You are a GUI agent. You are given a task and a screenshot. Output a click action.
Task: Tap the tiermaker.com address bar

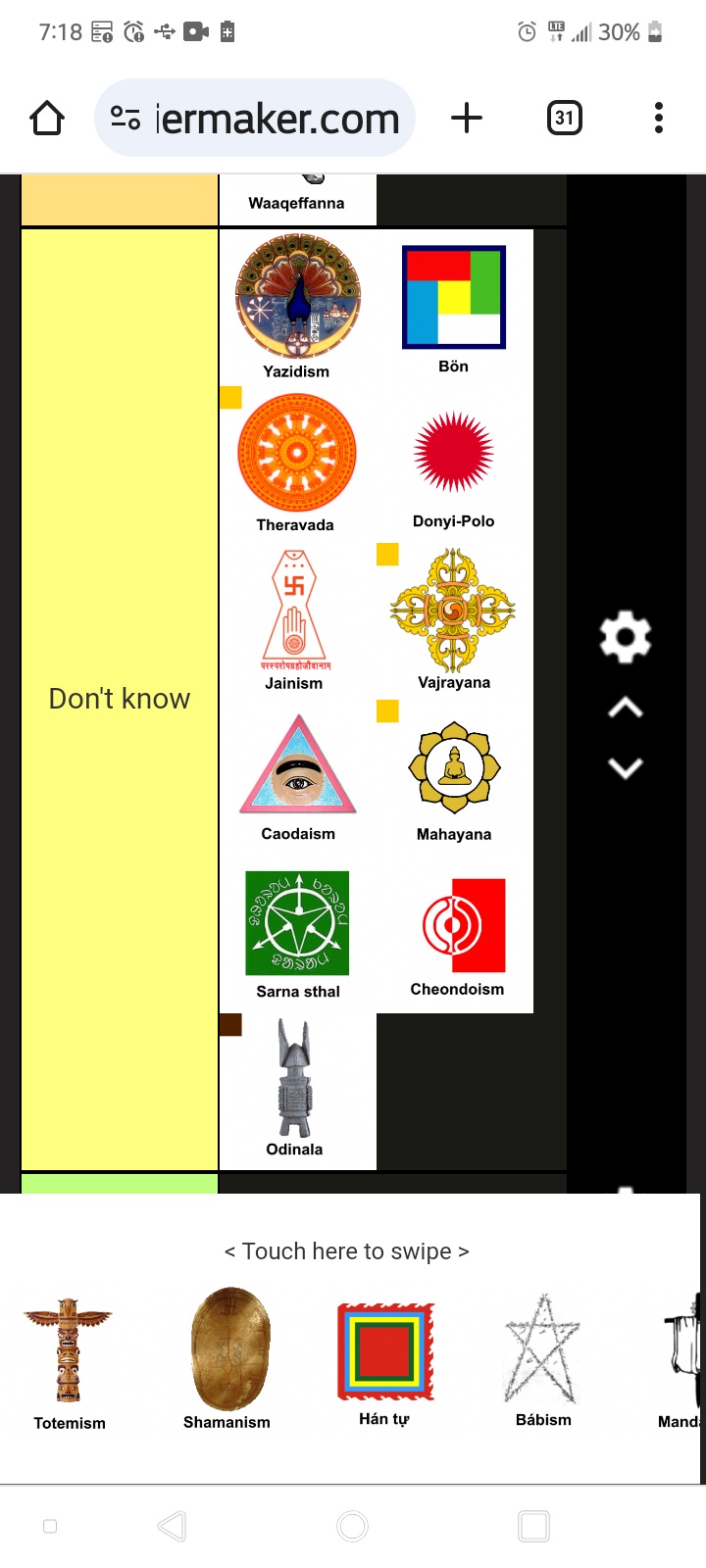(255, 119)
